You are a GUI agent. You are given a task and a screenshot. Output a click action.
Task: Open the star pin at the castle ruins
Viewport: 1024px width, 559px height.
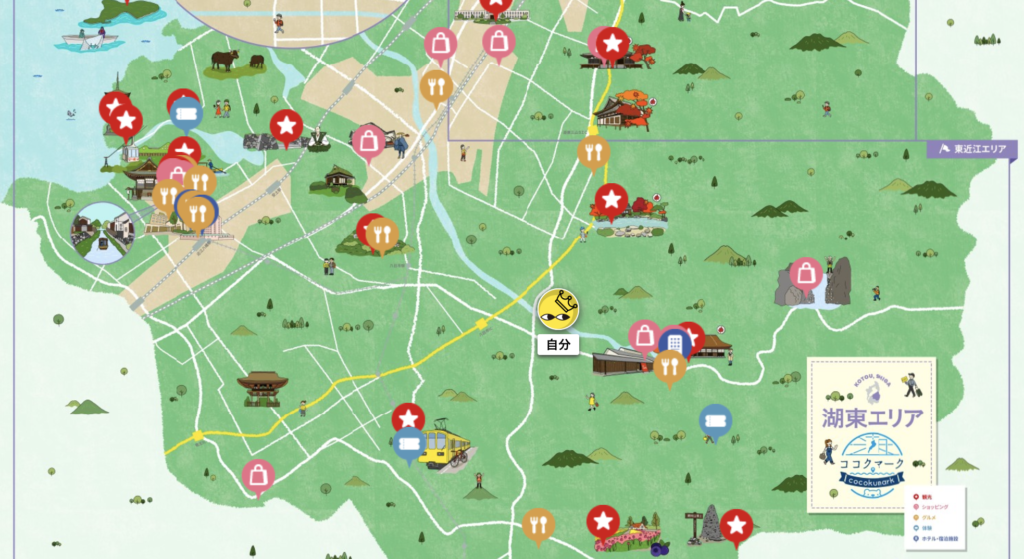(x=286, y=126)
